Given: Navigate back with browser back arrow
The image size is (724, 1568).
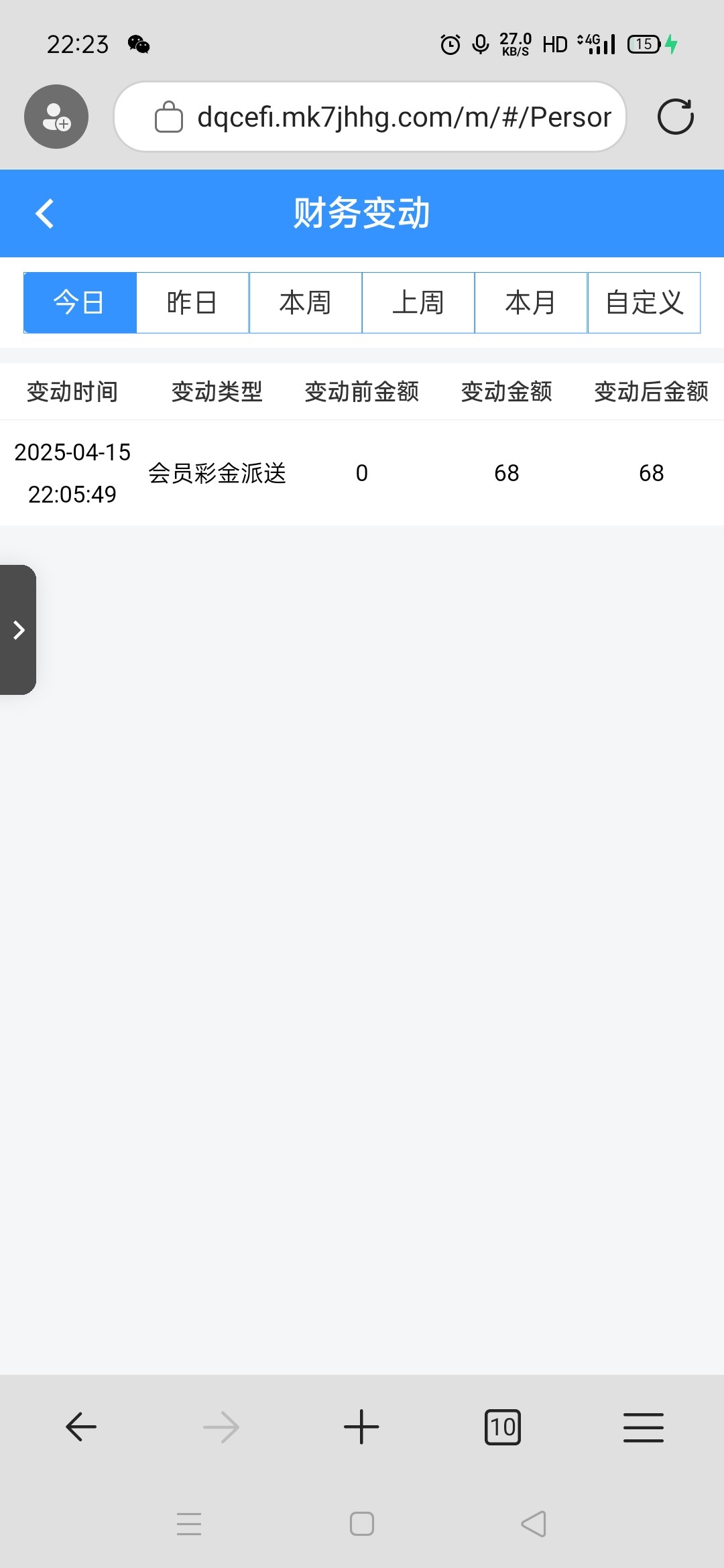Looking at the screenshot, I should (x=81, y=1427).
